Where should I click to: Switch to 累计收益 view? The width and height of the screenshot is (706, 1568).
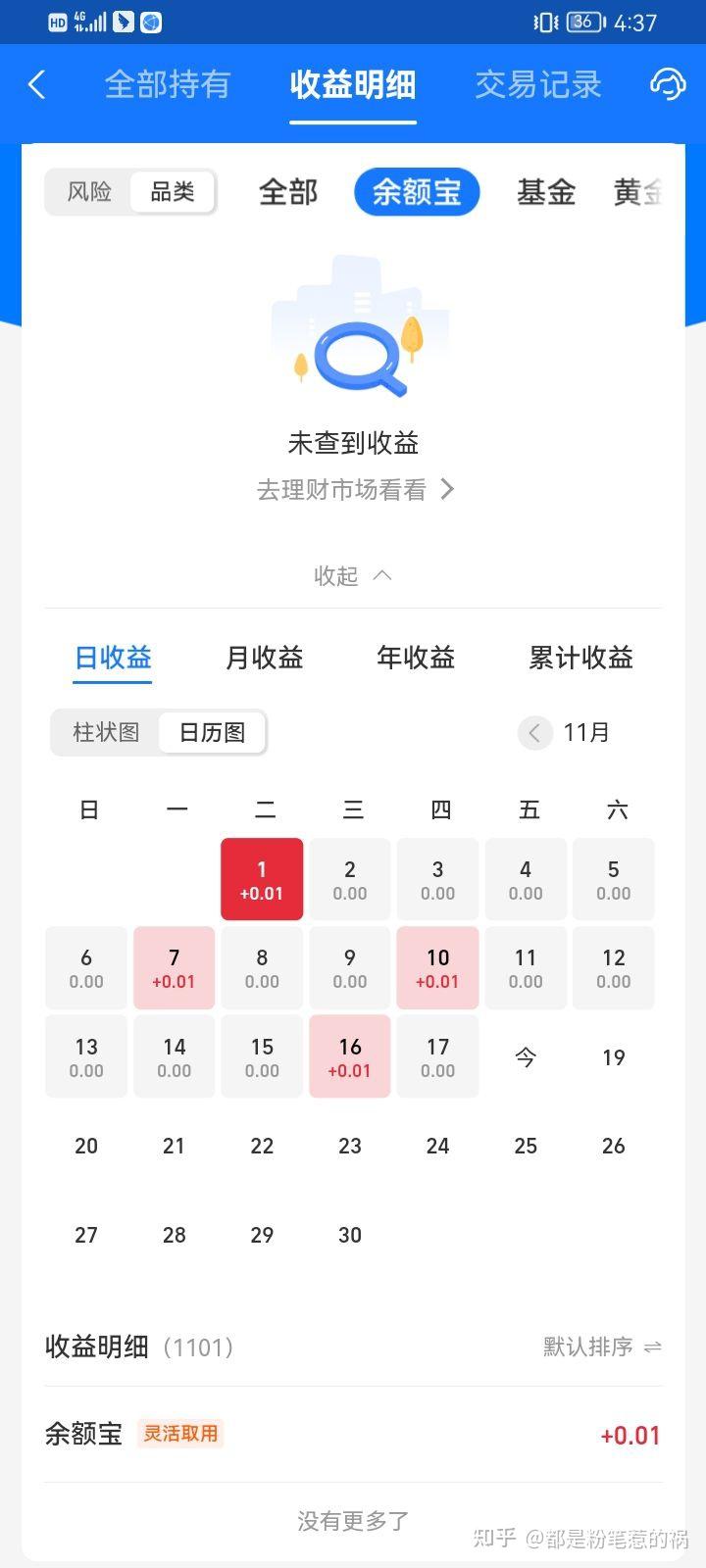coord(580,657)
